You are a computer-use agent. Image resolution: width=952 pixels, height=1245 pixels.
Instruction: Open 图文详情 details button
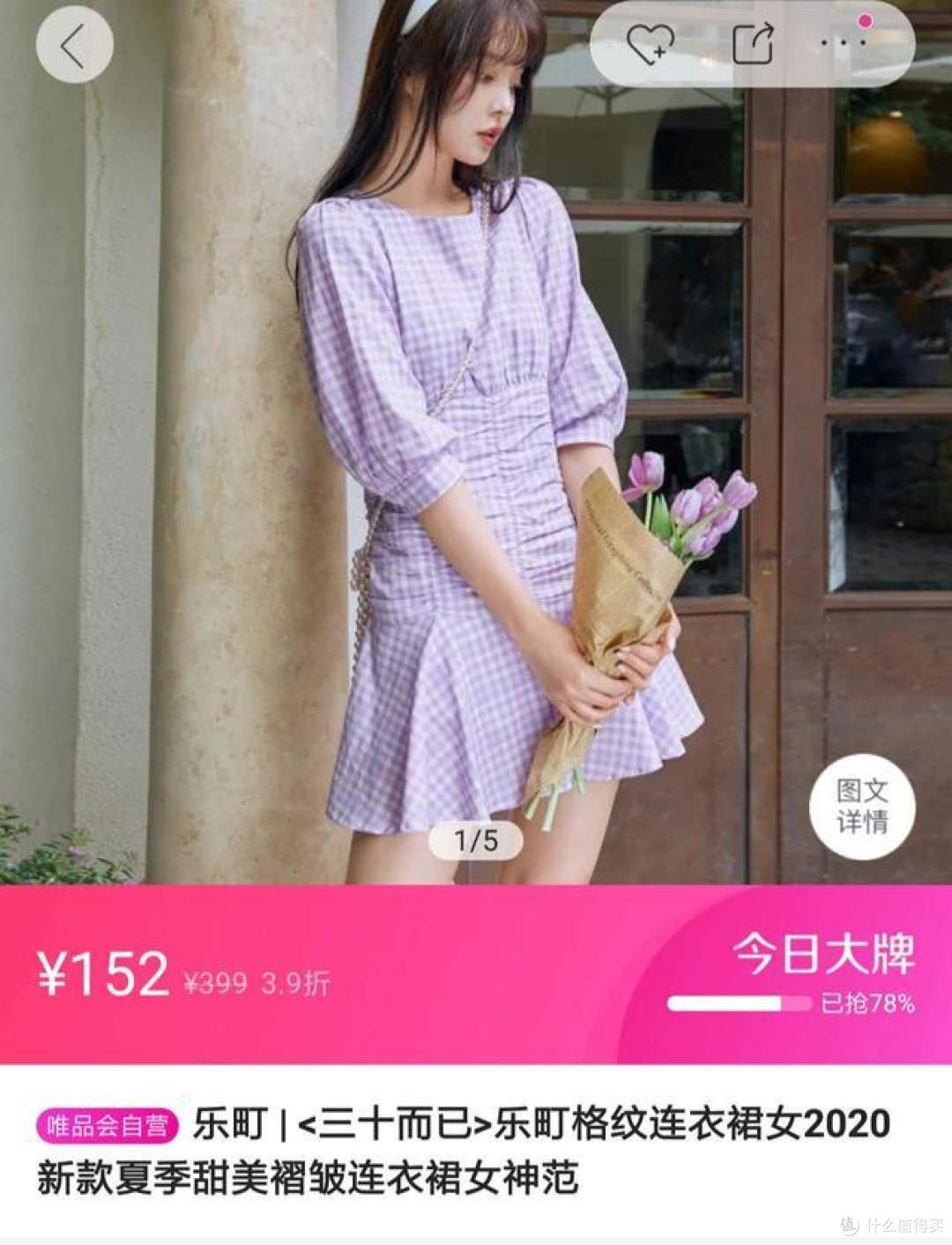click(x=862, y=806)
